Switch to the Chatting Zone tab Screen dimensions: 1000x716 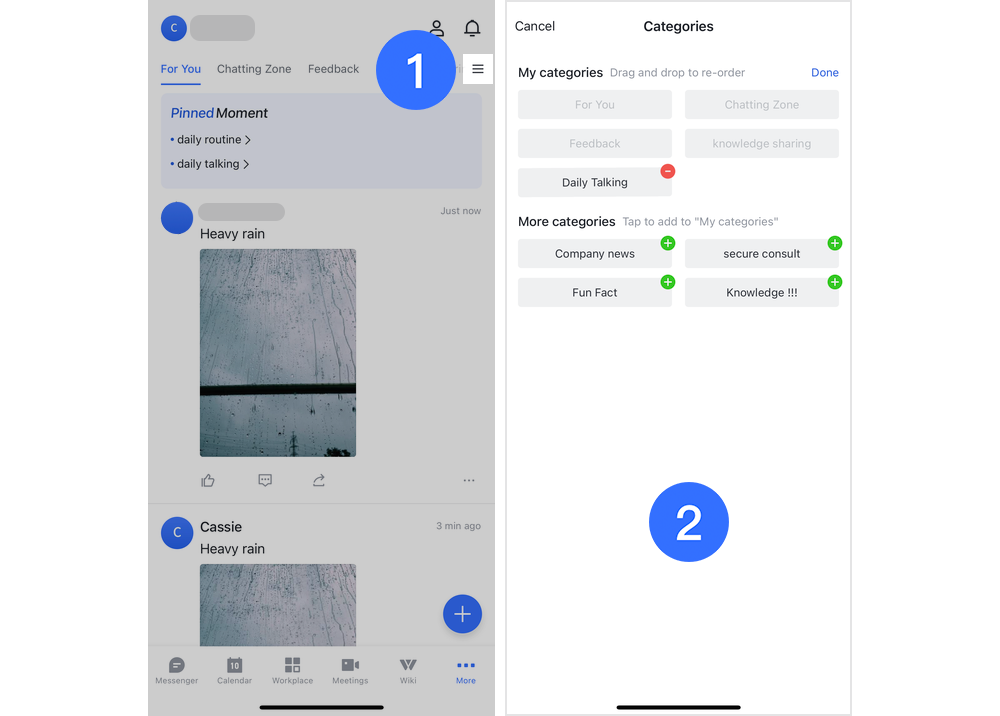pos(254,69)
